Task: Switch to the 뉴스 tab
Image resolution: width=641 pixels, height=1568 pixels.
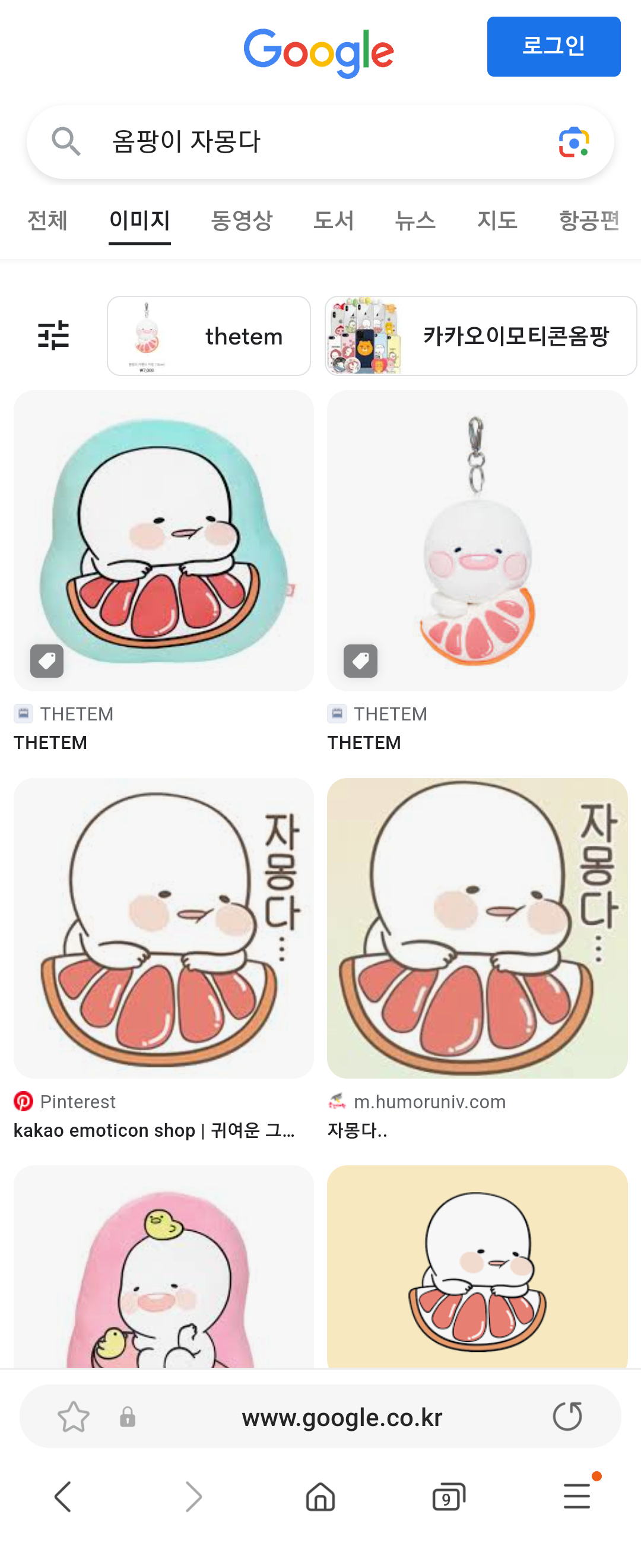Action: tap(415, 220)
